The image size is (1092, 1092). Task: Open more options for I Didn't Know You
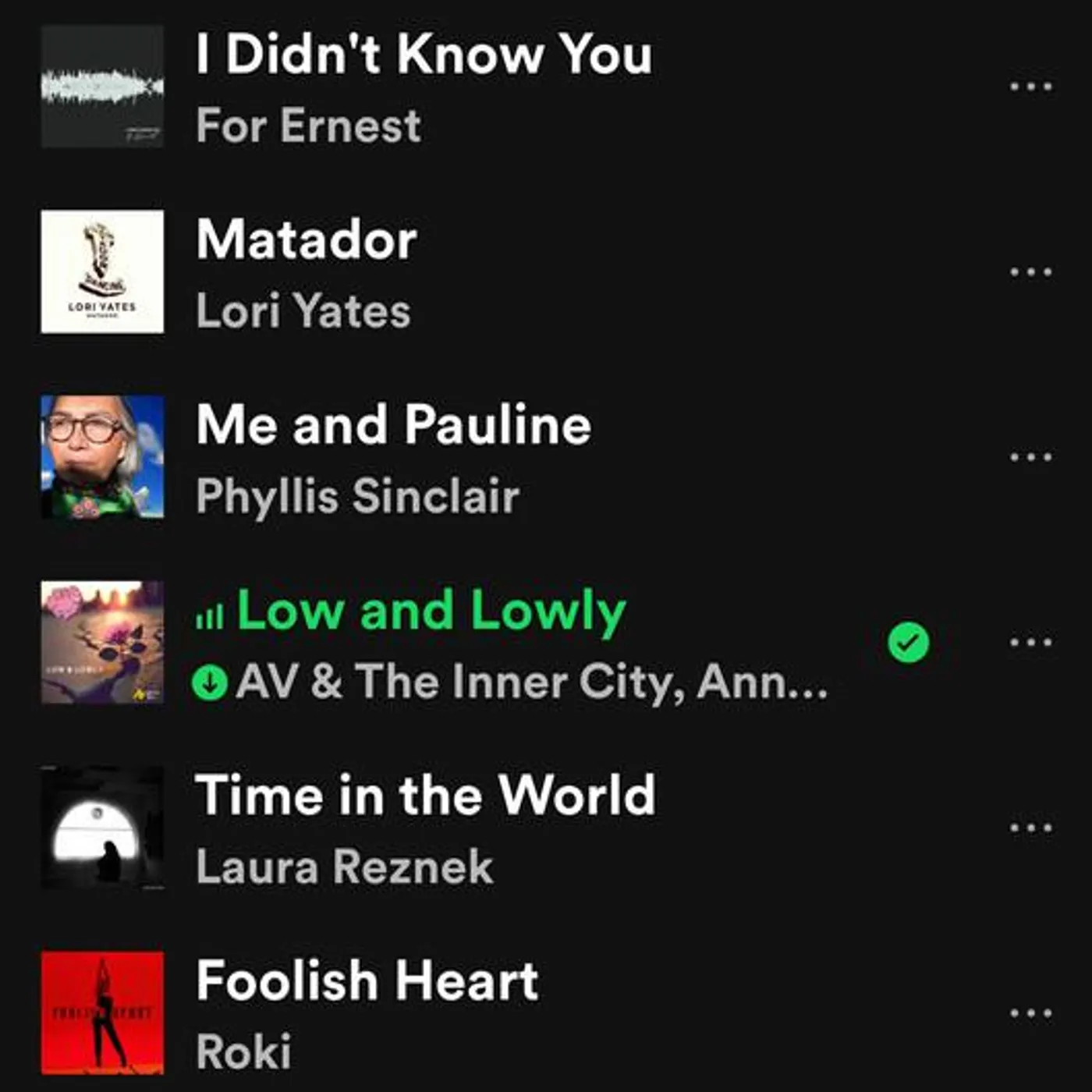1030,87
